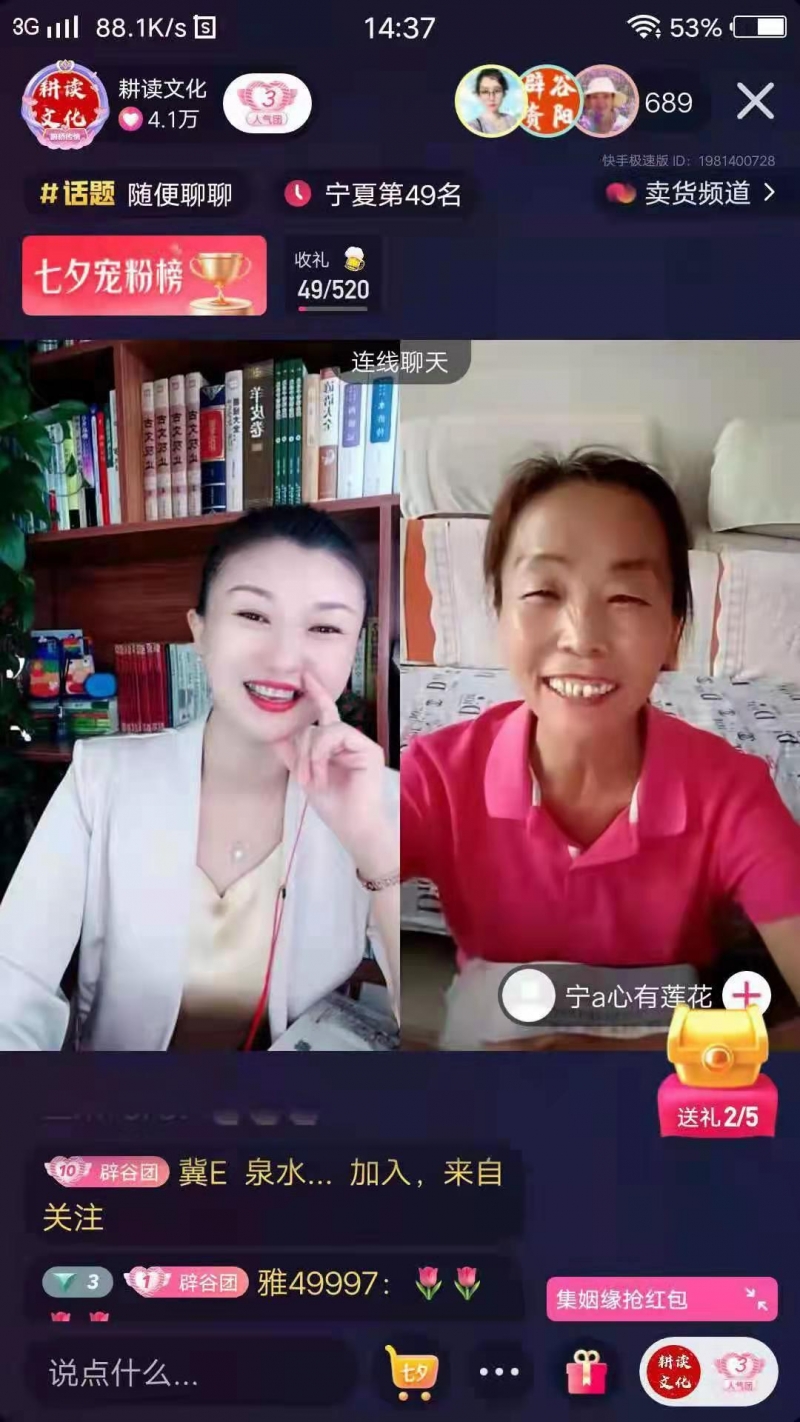800x1422 pixels.
Task: Open 耕读文化 streamer profile avatar
Action: 65,104
